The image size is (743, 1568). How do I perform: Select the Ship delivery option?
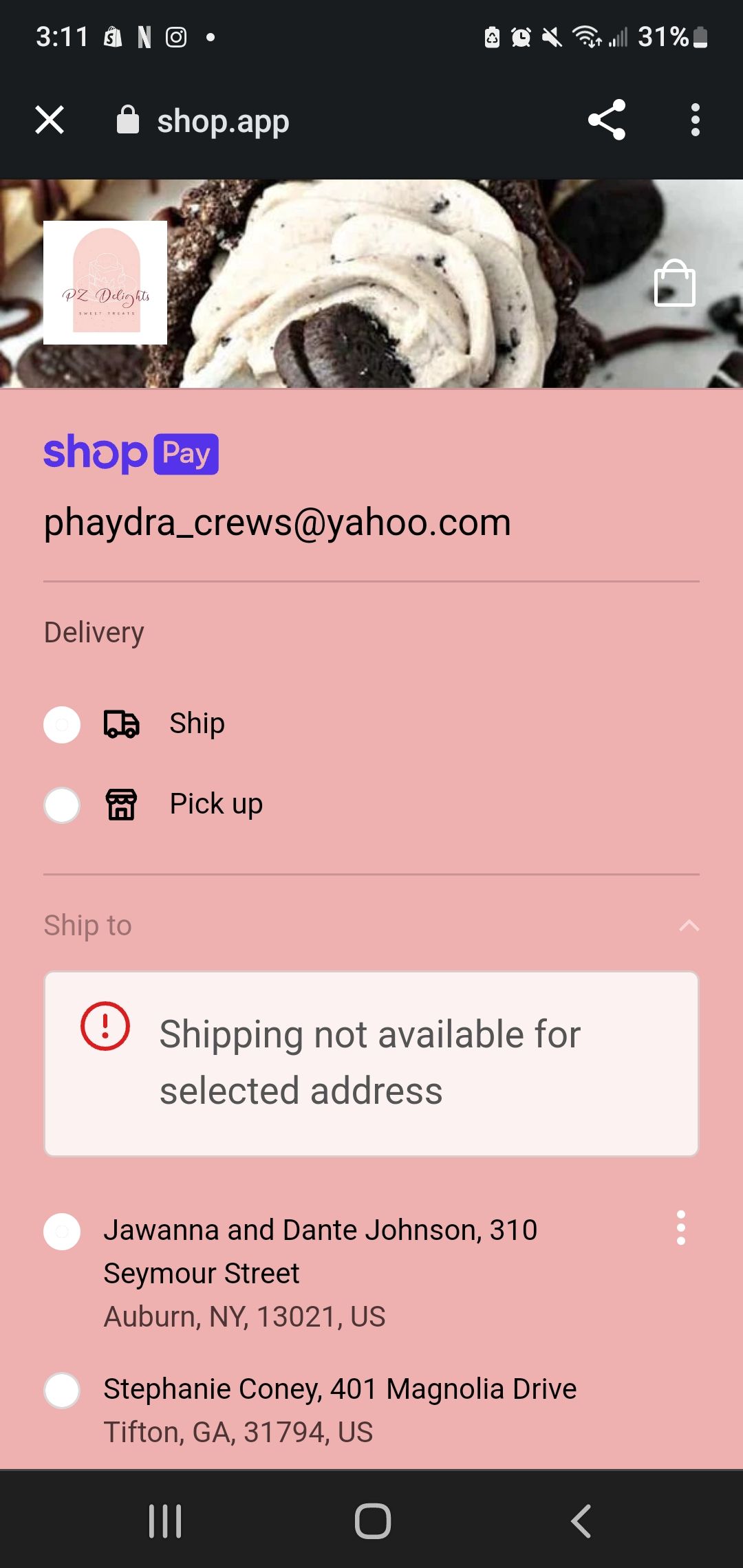coord(62,724)
